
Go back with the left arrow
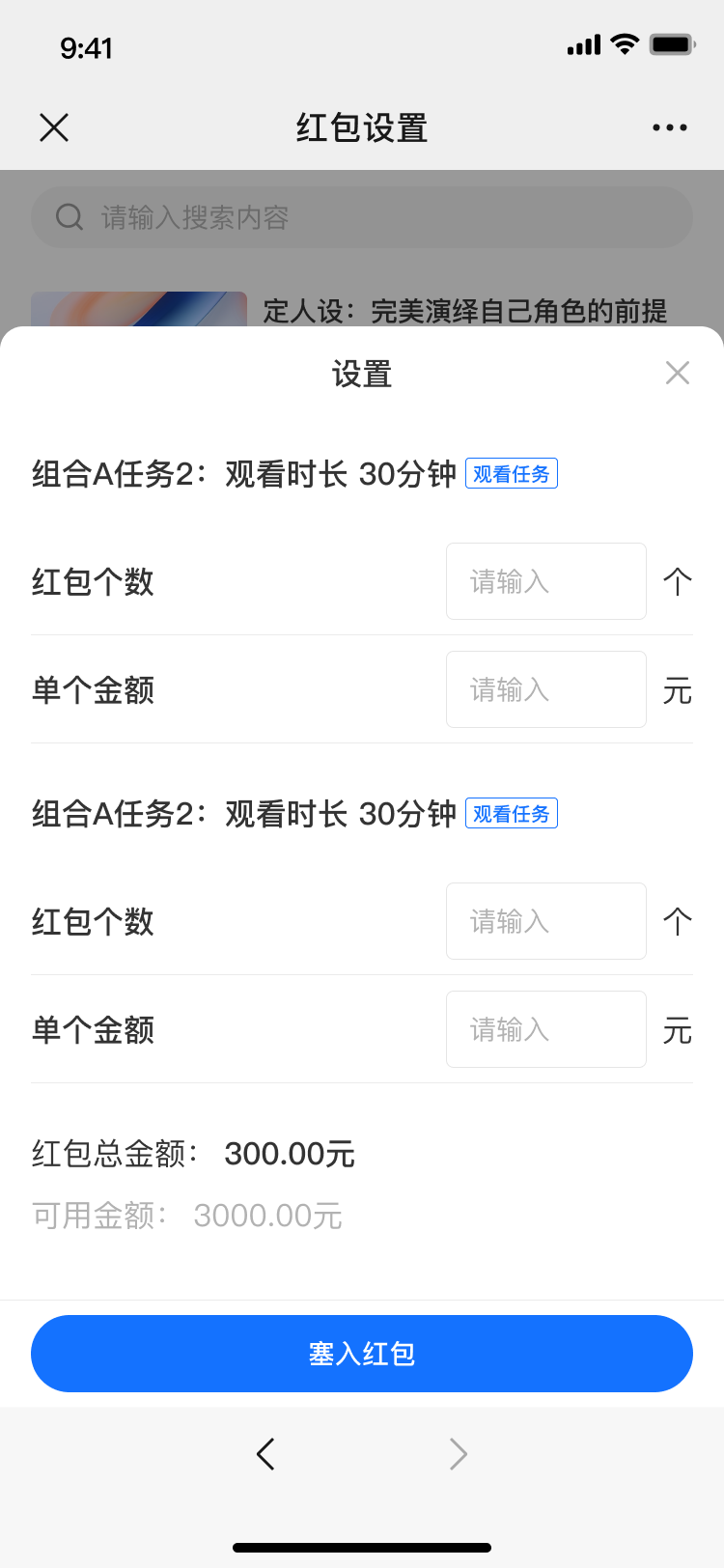(x=265, y=1454)
